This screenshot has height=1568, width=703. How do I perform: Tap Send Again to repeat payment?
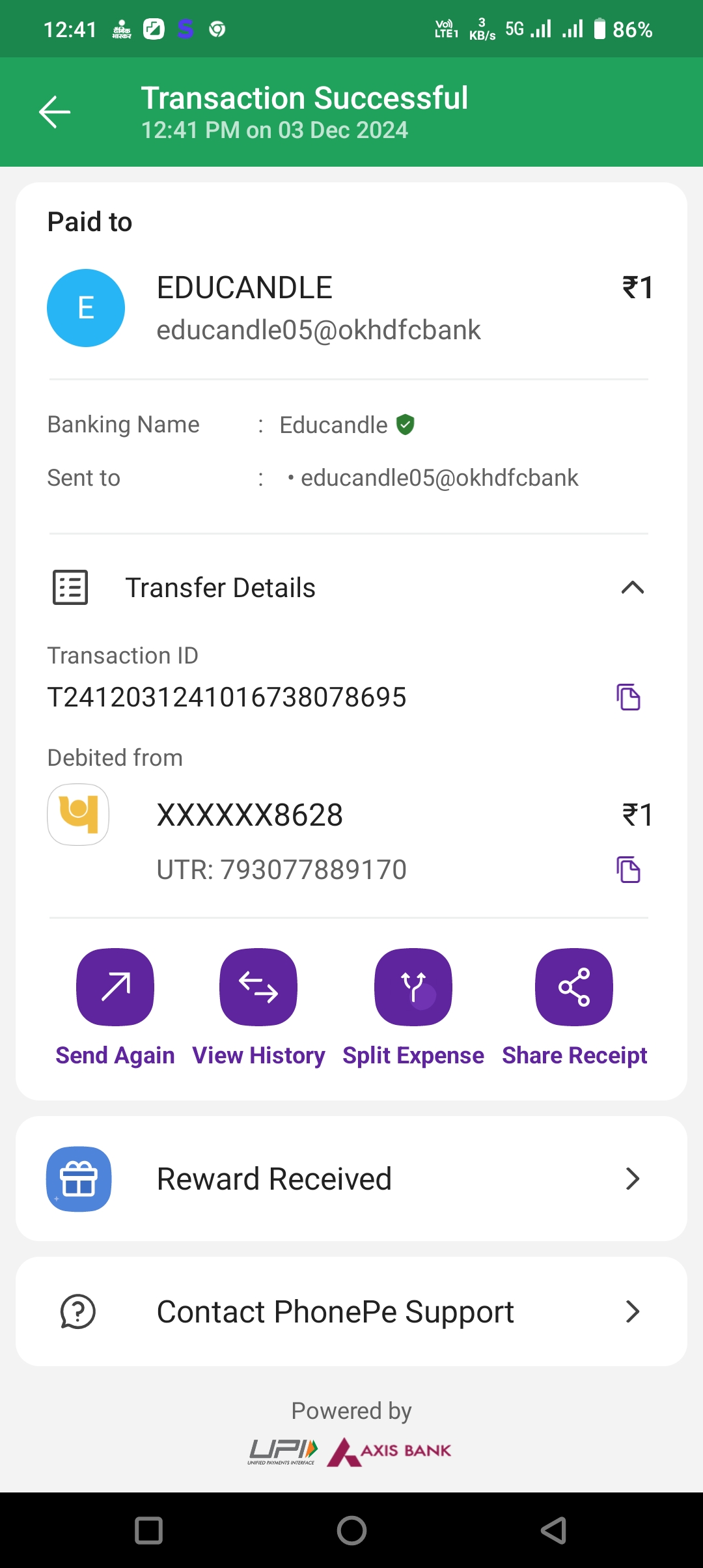(x=115, y=987)
